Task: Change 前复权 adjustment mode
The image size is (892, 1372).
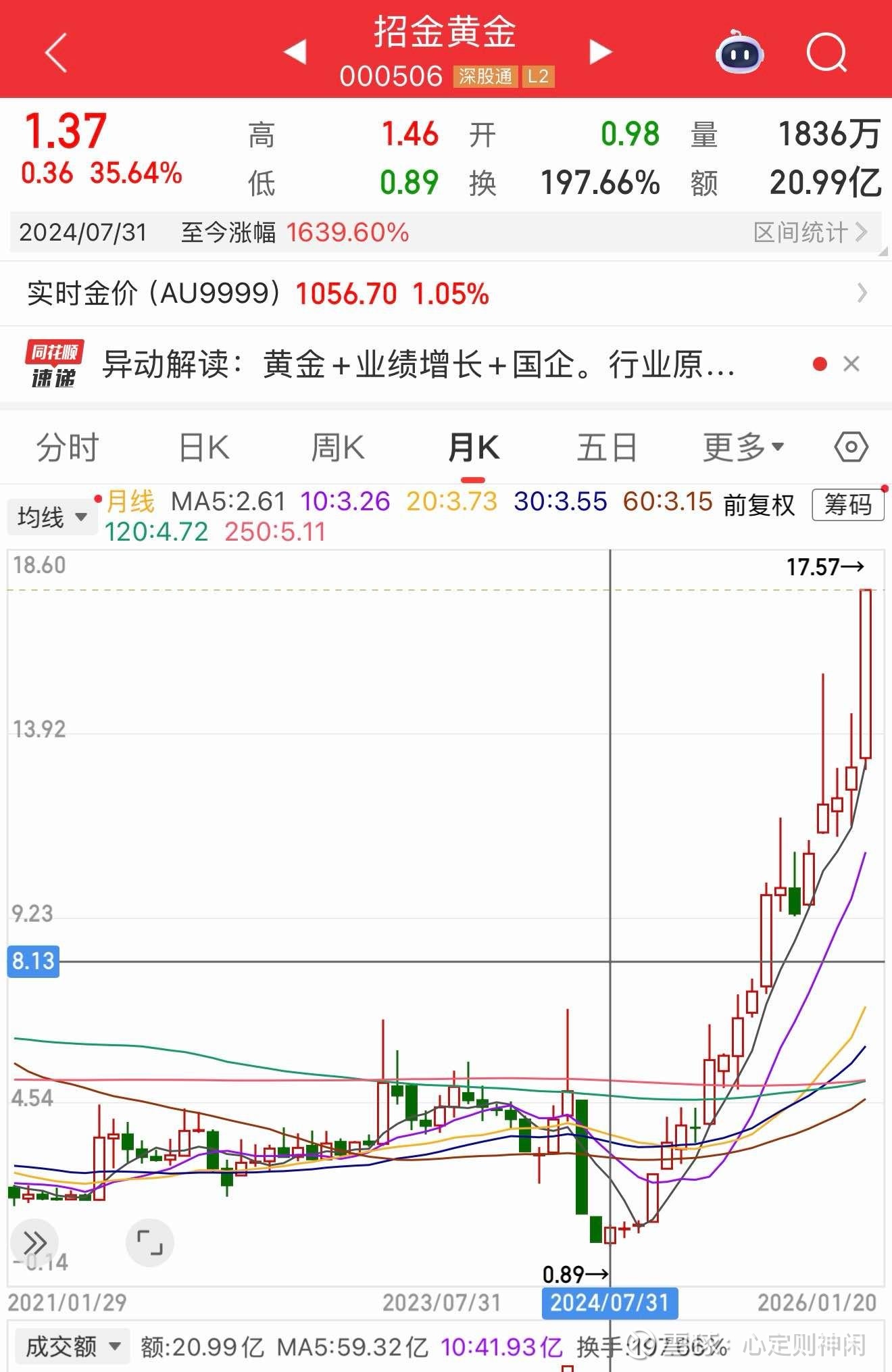Action: 758,505
